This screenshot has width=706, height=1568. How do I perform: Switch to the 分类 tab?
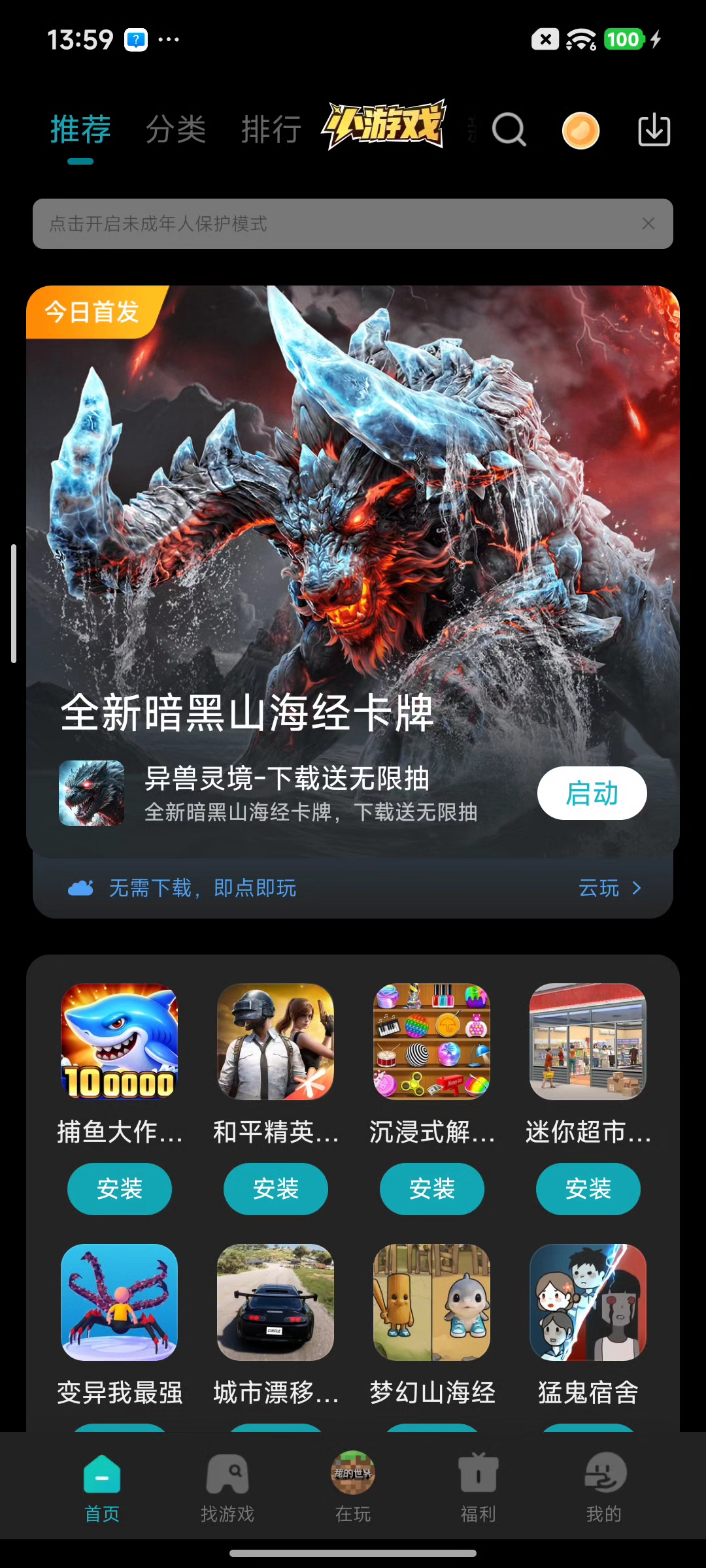[176, 129]
